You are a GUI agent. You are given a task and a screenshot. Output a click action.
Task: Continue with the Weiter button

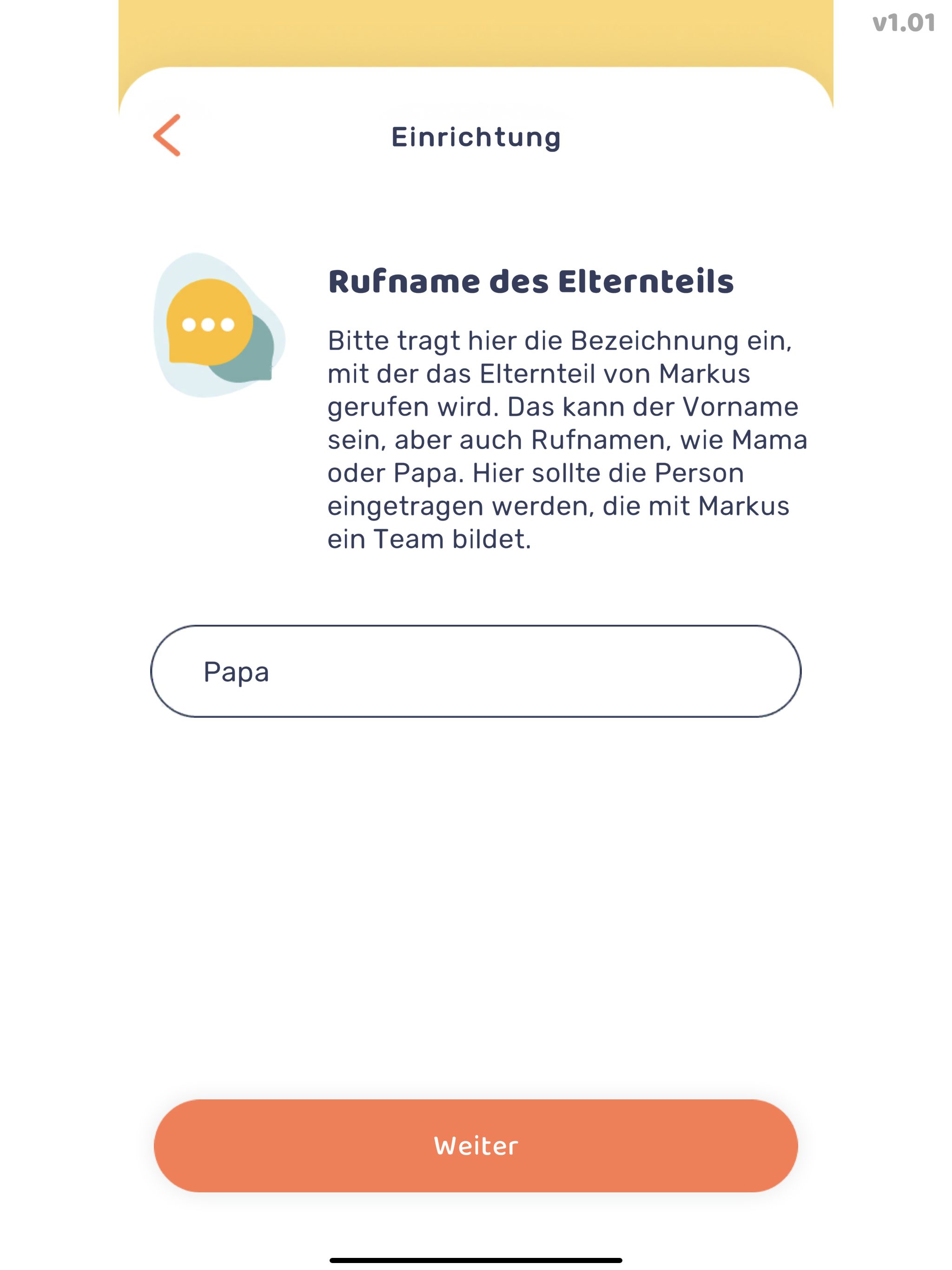[476, 1146]
